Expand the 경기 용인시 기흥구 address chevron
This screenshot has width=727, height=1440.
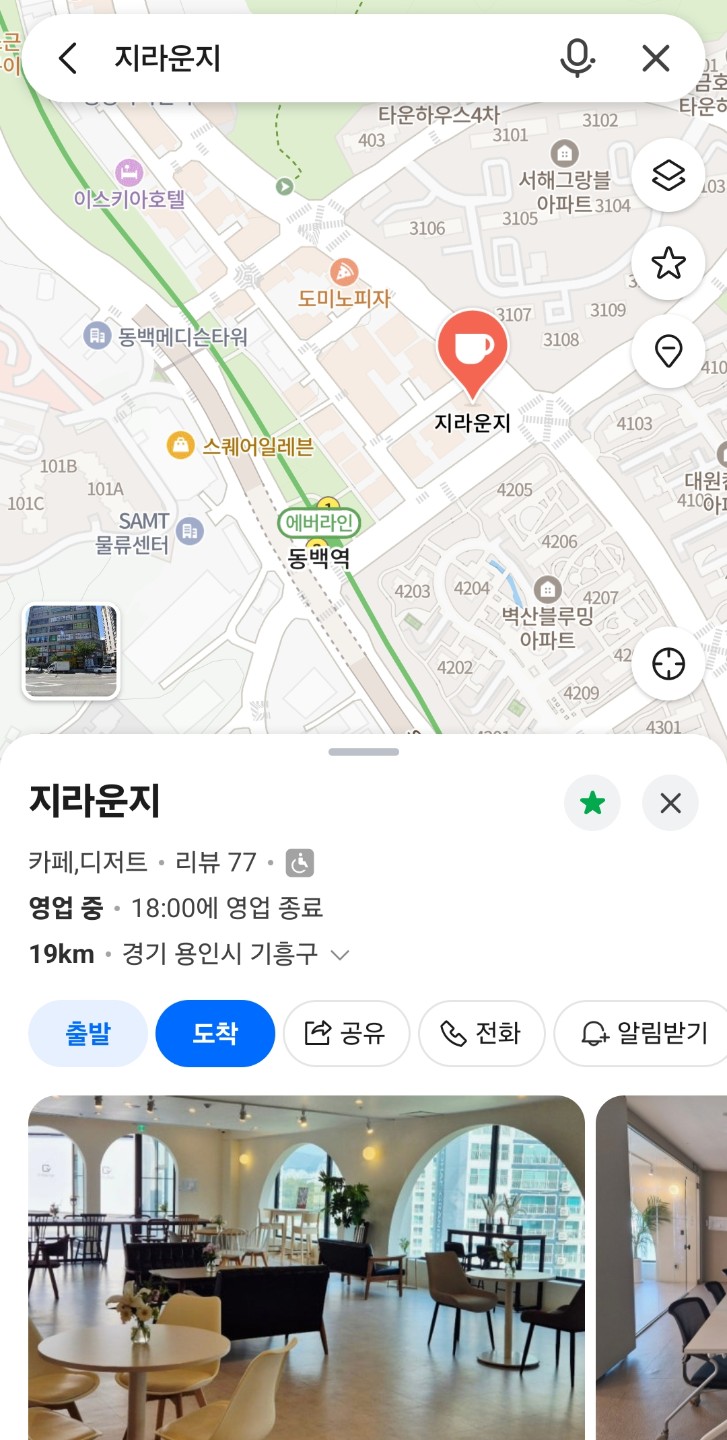pos(339,955)
